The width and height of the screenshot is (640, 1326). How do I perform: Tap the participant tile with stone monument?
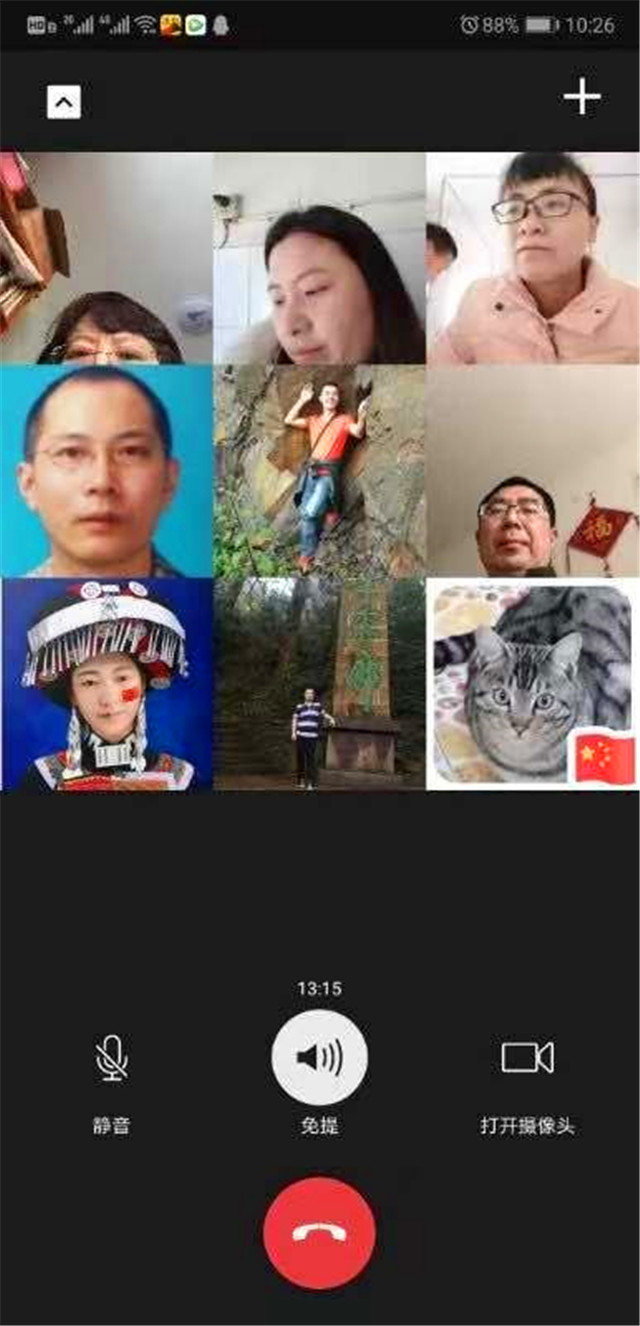coord(319,684)
